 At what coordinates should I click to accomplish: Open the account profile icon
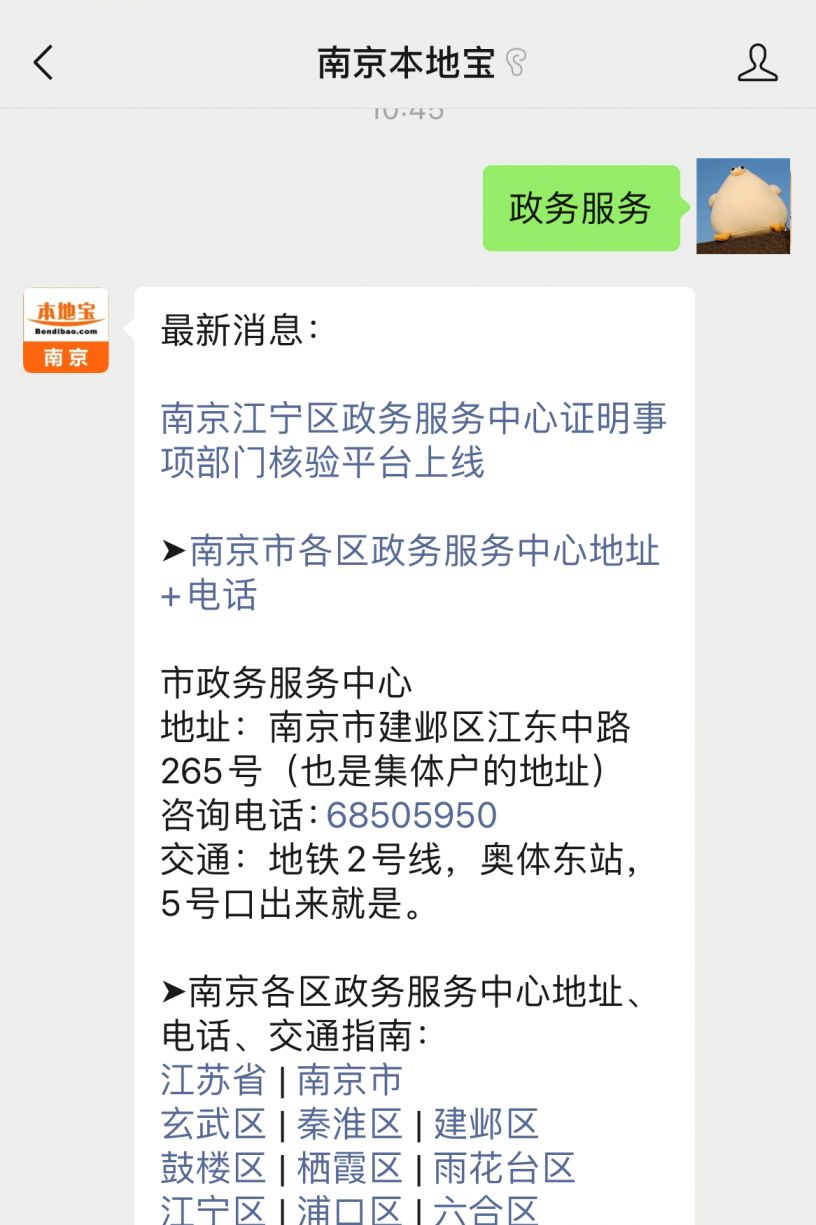pos(757,63)
